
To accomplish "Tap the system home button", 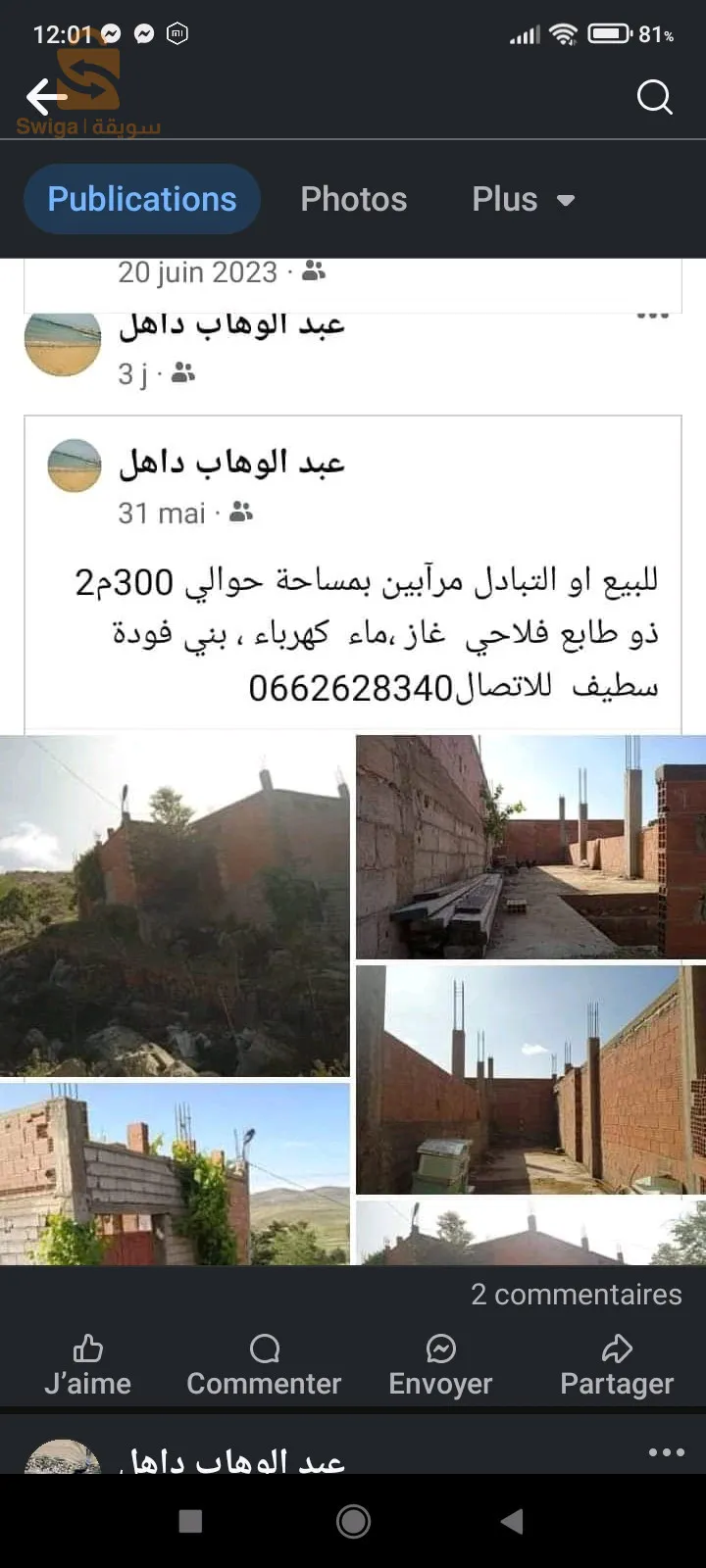I will [353, 1521].
